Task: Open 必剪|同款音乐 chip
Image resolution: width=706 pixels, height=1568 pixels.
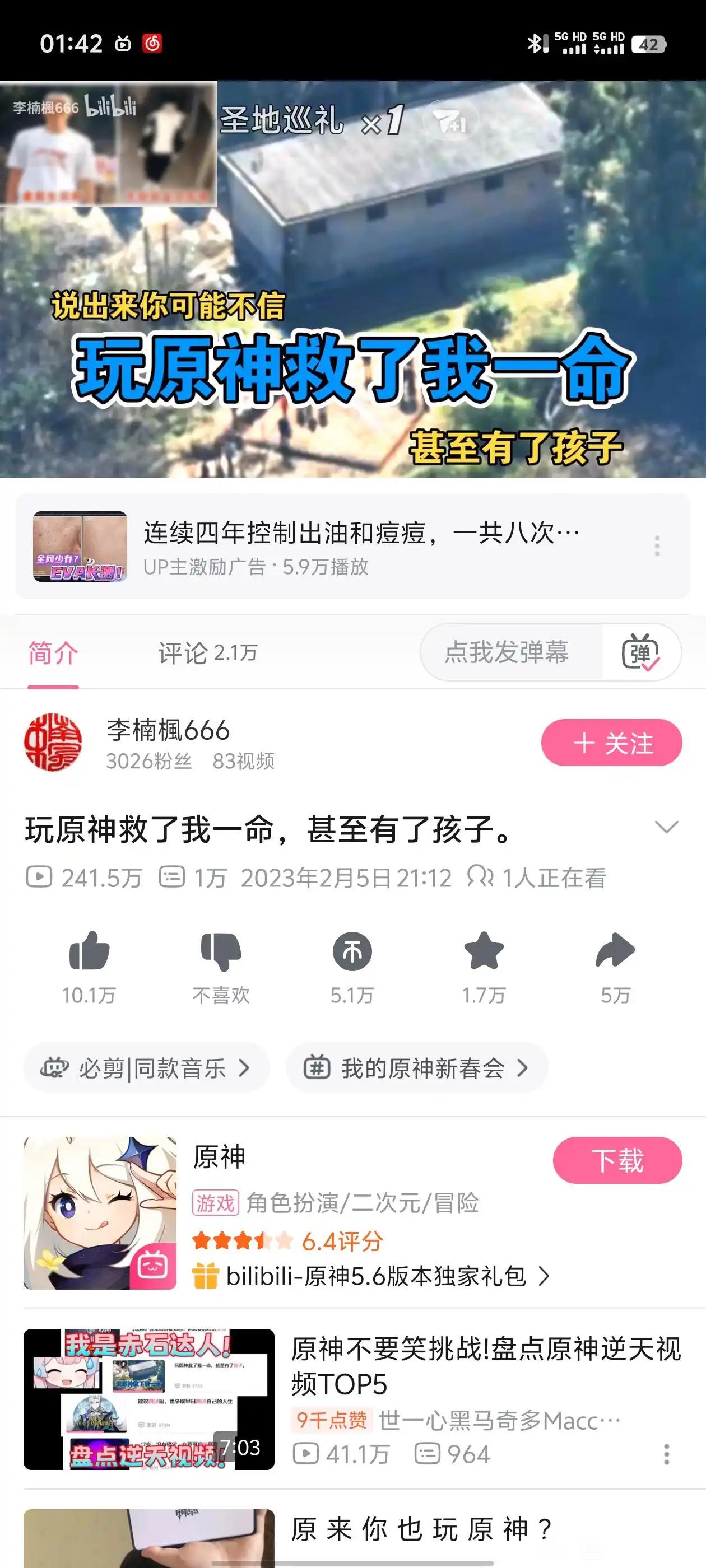Action: click(146, 1068)
